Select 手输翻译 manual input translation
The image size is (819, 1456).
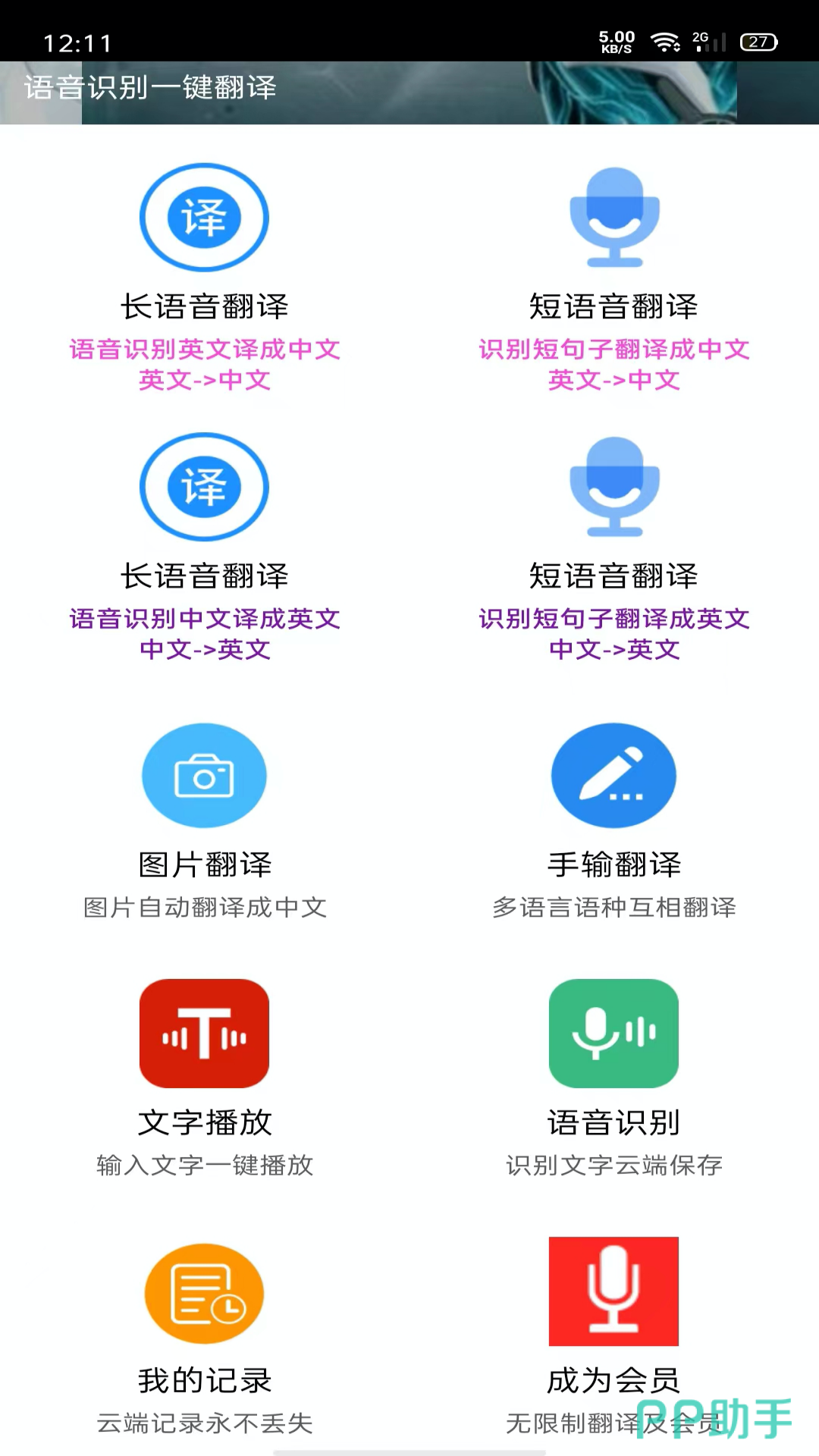(x=614, y=776)
